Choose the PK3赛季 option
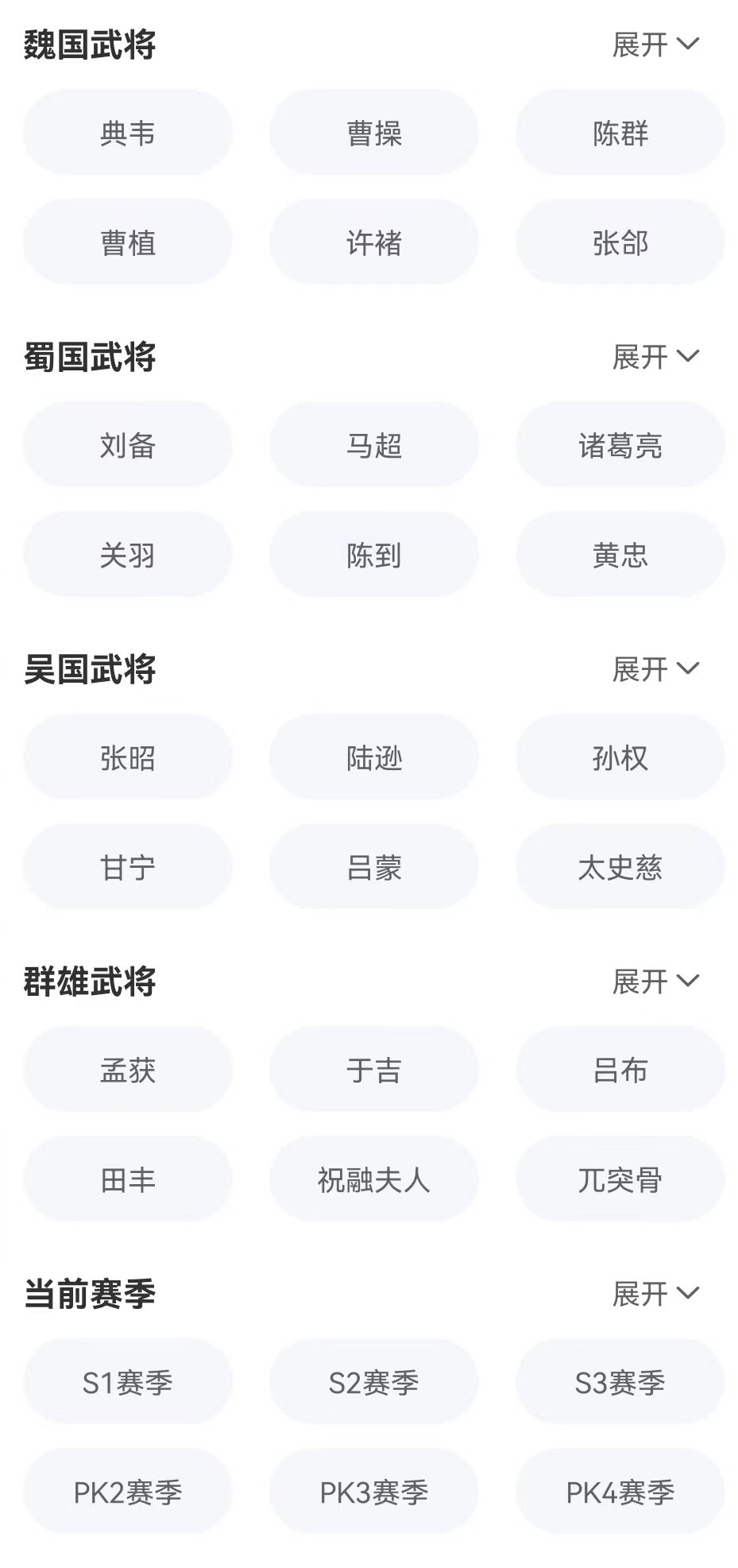Viewport: 738px width, 1568px height. point(373,1492)
